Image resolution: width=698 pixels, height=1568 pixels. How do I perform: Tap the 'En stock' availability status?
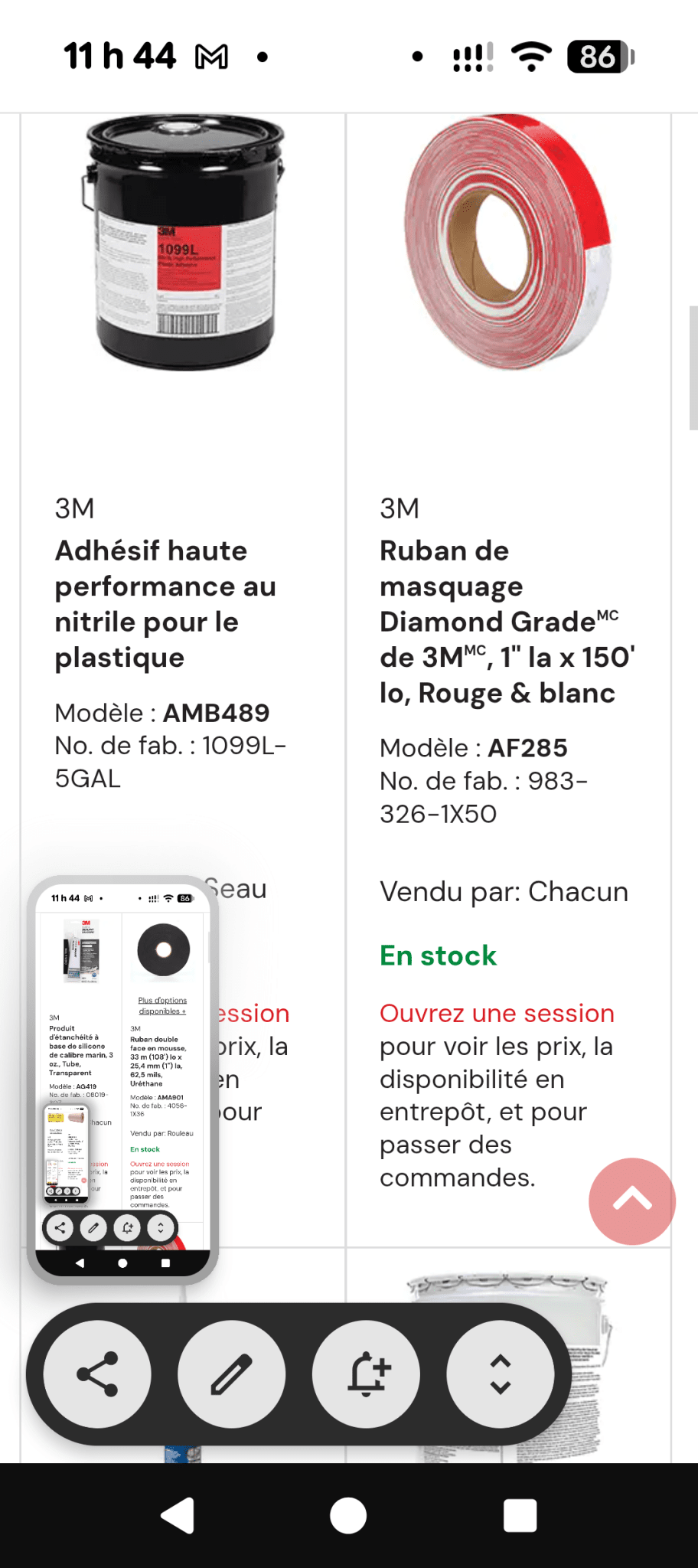click(437, 955)
